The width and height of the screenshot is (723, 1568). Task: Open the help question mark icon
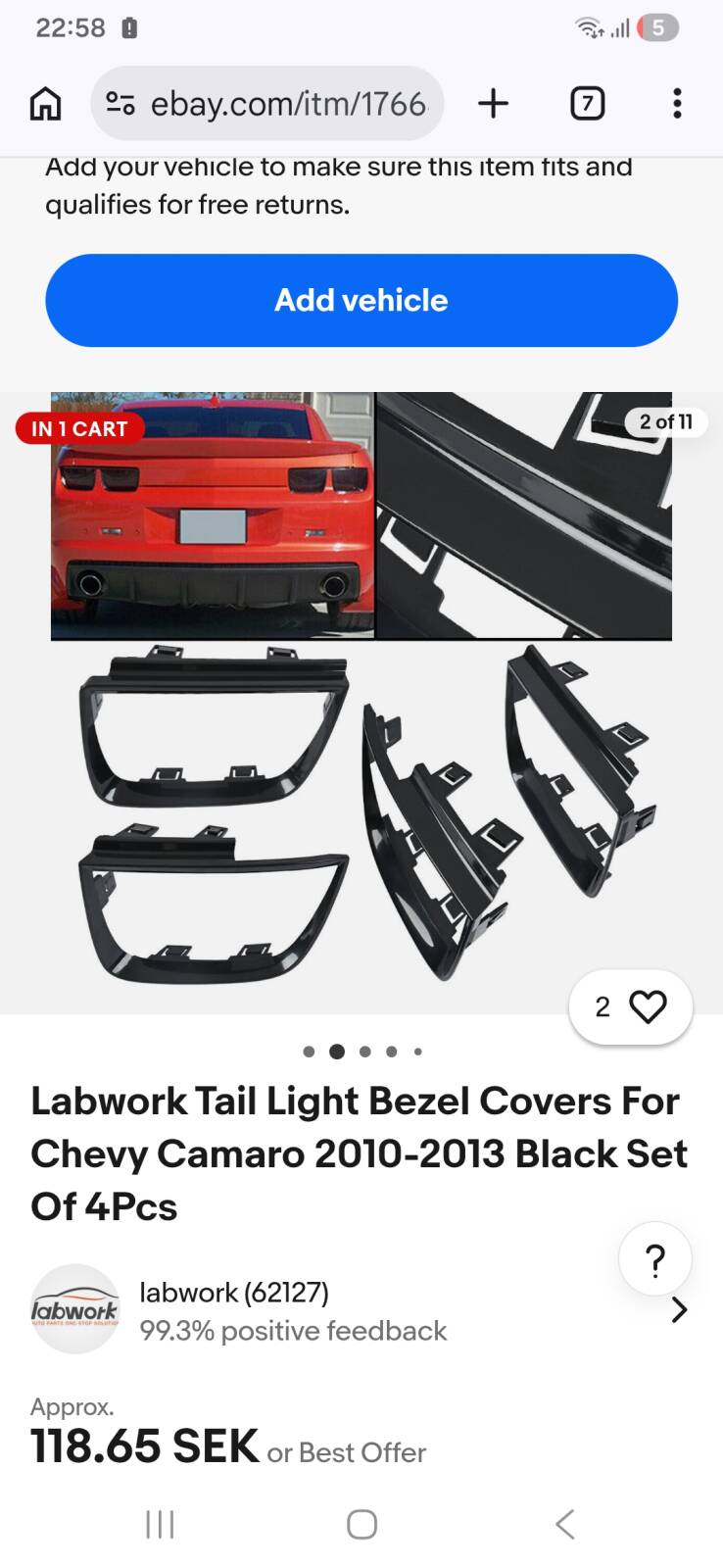point(654,1259)
